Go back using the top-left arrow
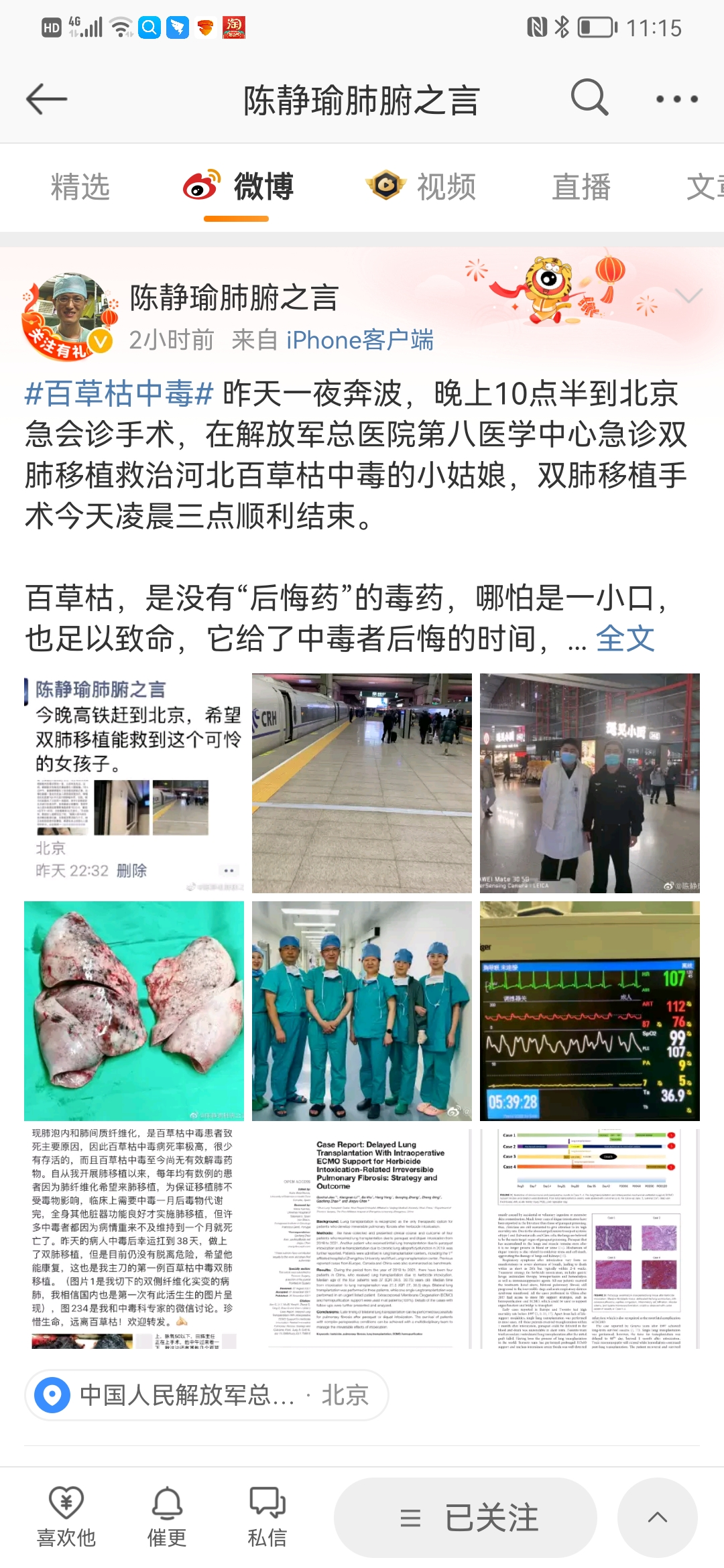The width and height of the screenshot is (724, 1568). (47, 99)
